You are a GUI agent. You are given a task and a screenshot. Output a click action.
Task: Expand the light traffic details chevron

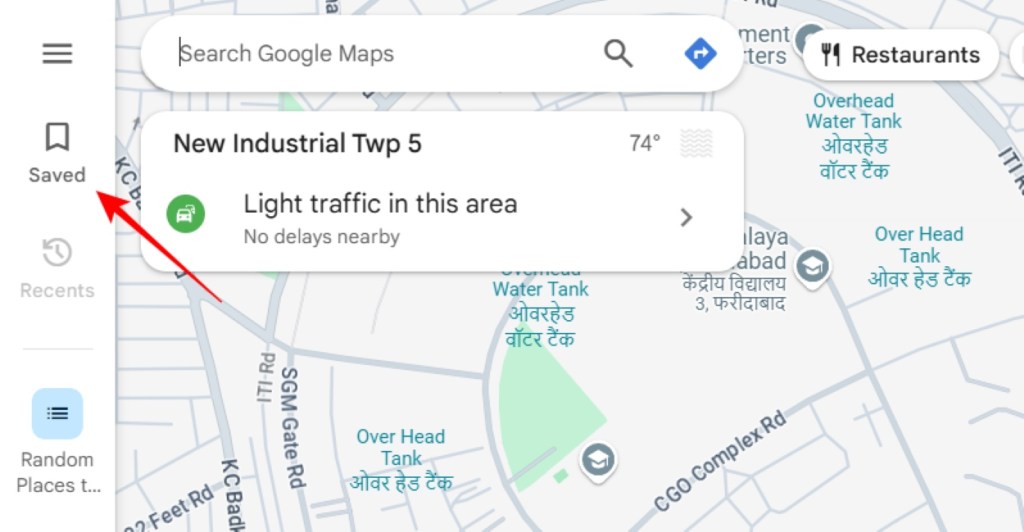point(686,217)
